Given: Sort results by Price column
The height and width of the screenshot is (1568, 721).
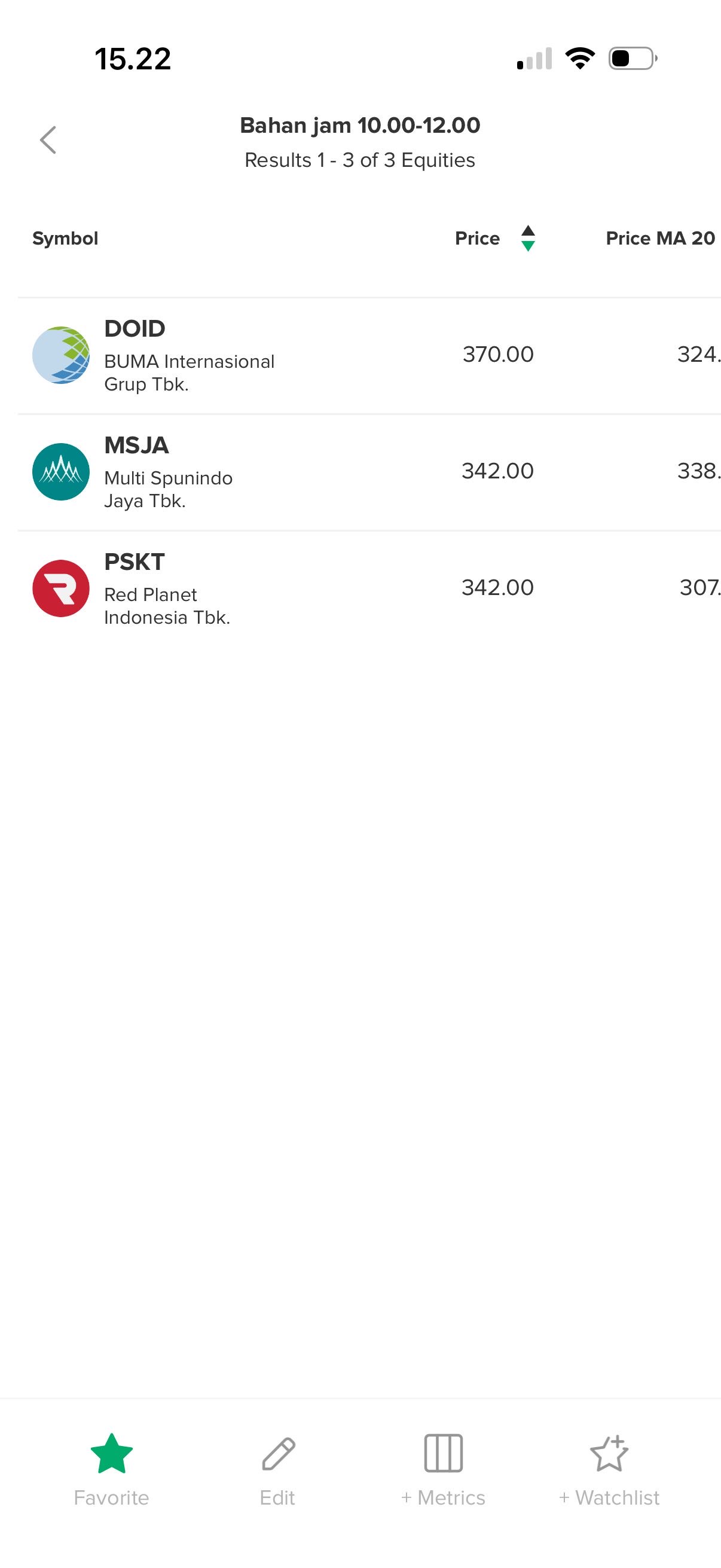Looking at the screenshot, I should 494,238.
